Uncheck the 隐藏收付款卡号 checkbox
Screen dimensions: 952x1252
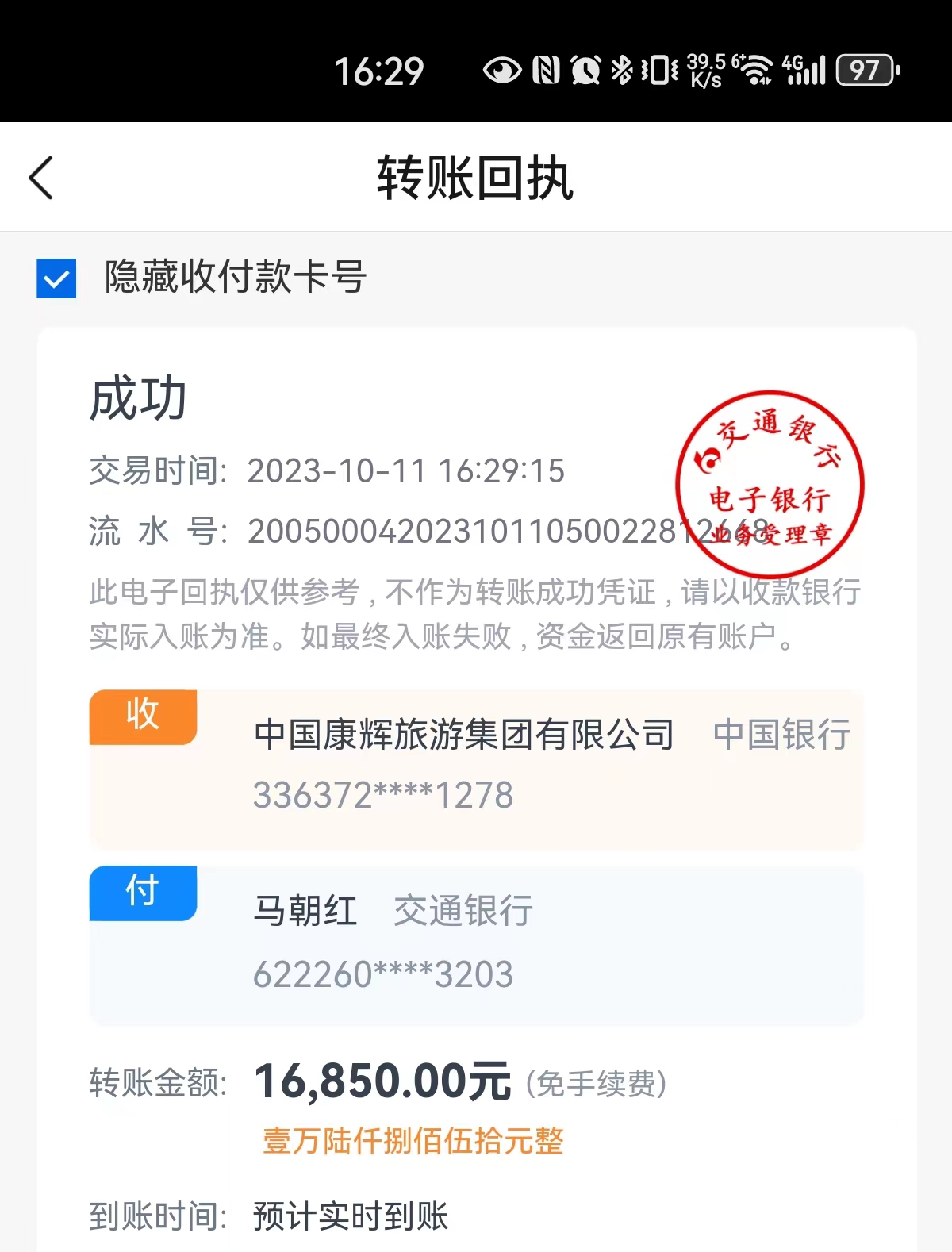(56, 278)
